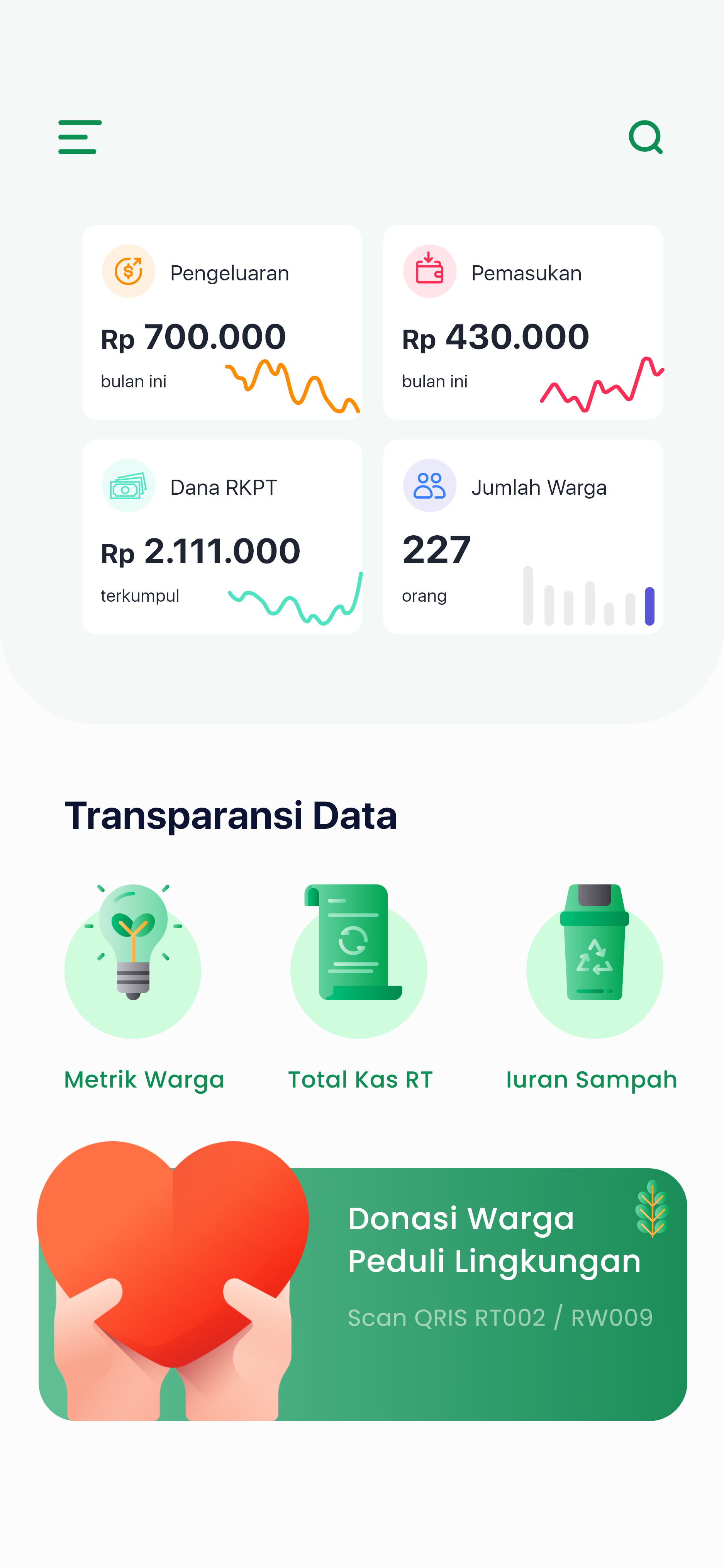View the Pemasukan card details
The image size is (724, 1568).
coord(522,322)
